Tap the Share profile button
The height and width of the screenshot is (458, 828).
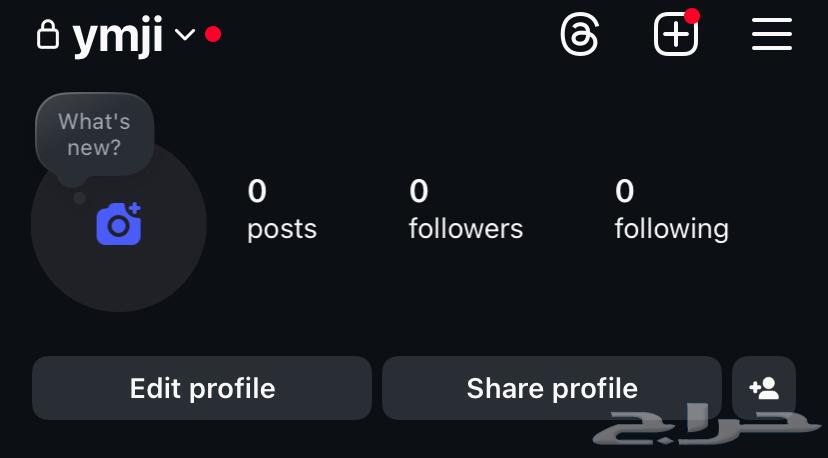tap(551, 388)
